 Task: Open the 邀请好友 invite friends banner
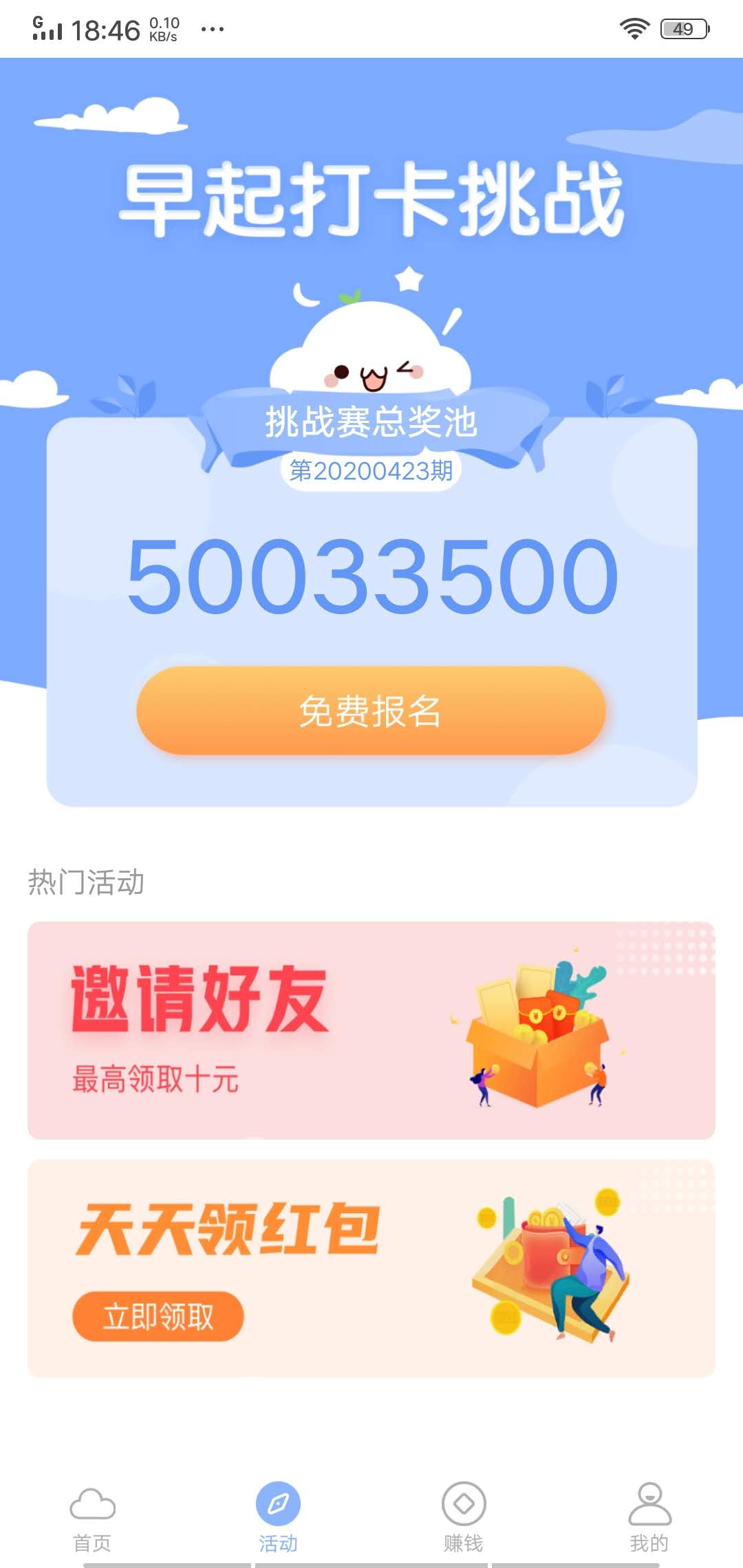371,1025
